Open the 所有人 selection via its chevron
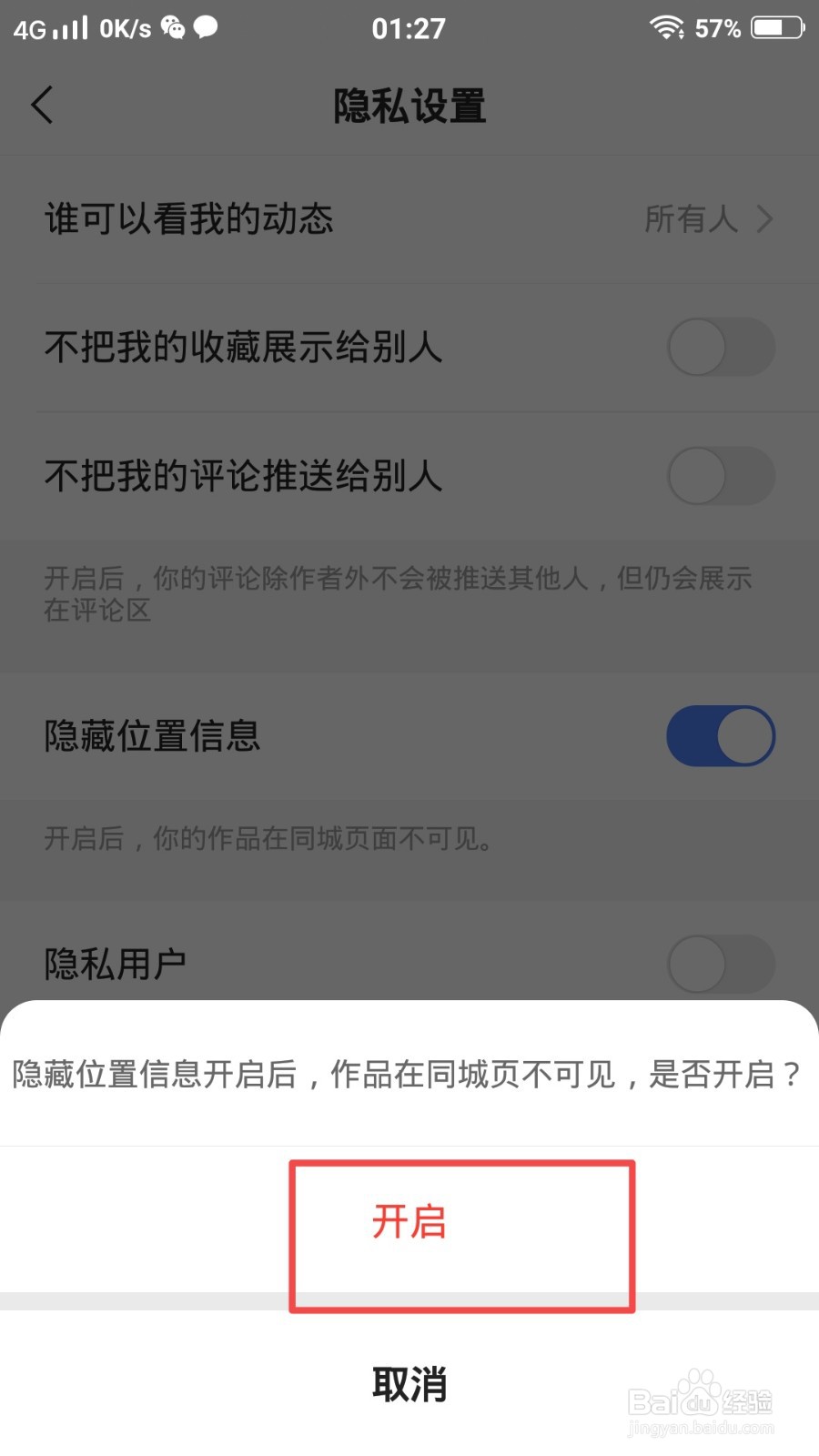819x1456 pixels. [767, 219]
